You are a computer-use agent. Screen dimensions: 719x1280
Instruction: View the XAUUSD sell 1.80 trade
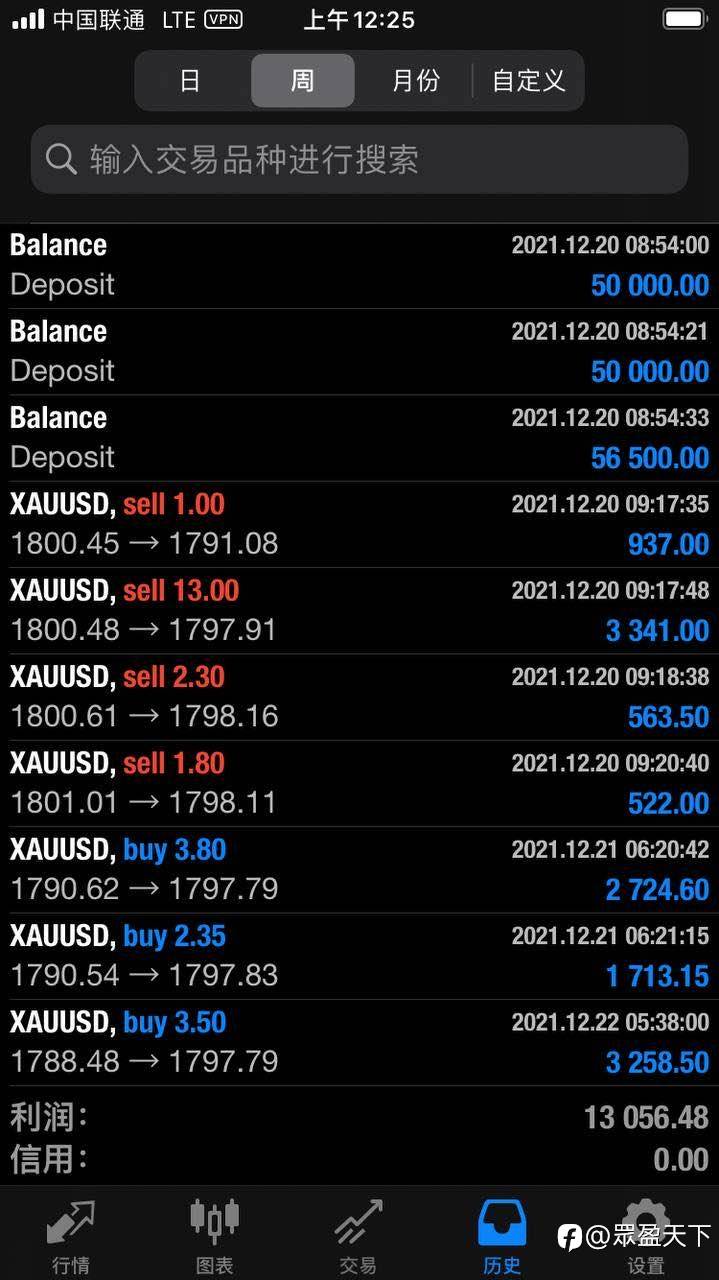point(359,783)
